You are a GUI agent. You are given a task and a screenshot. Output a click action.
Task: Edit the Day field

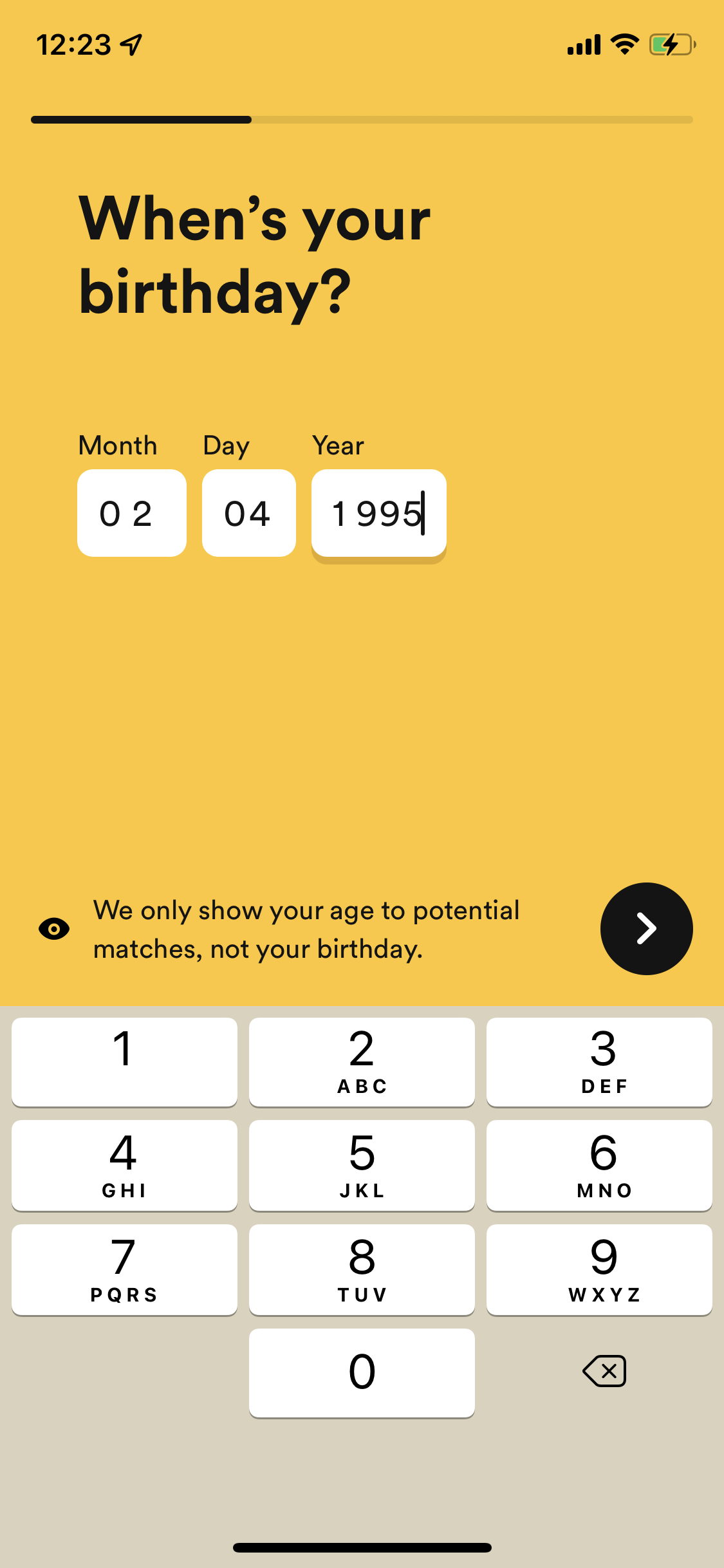248,513
